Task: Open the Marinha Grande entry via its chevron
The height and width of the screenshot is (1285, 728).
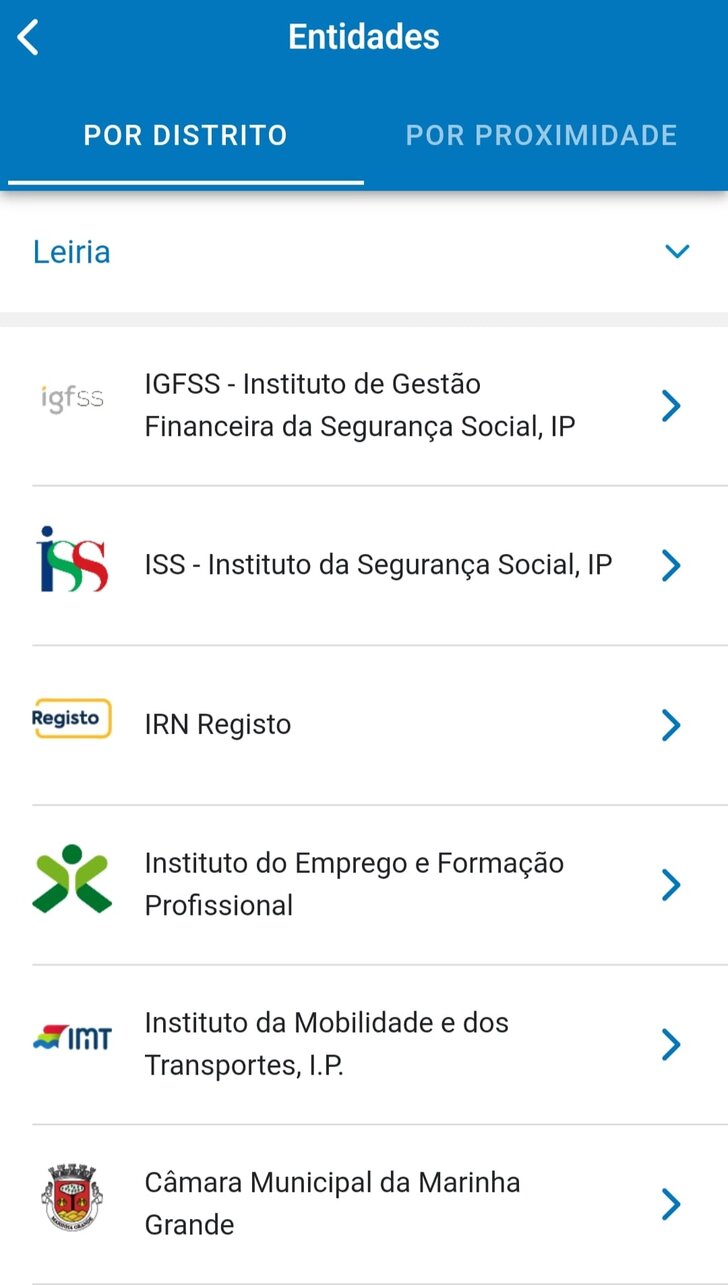Action: pyautogui.click(x=670, y=1204)
